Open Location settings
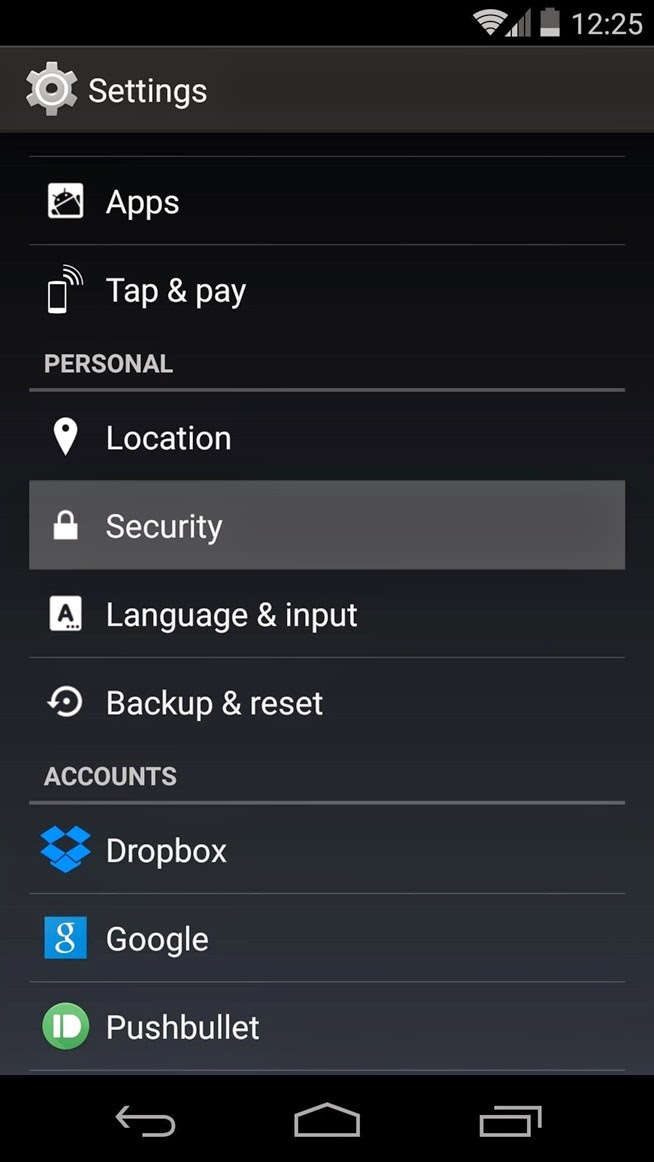This screenshot has width=654, height=1162. pos(327,437)
